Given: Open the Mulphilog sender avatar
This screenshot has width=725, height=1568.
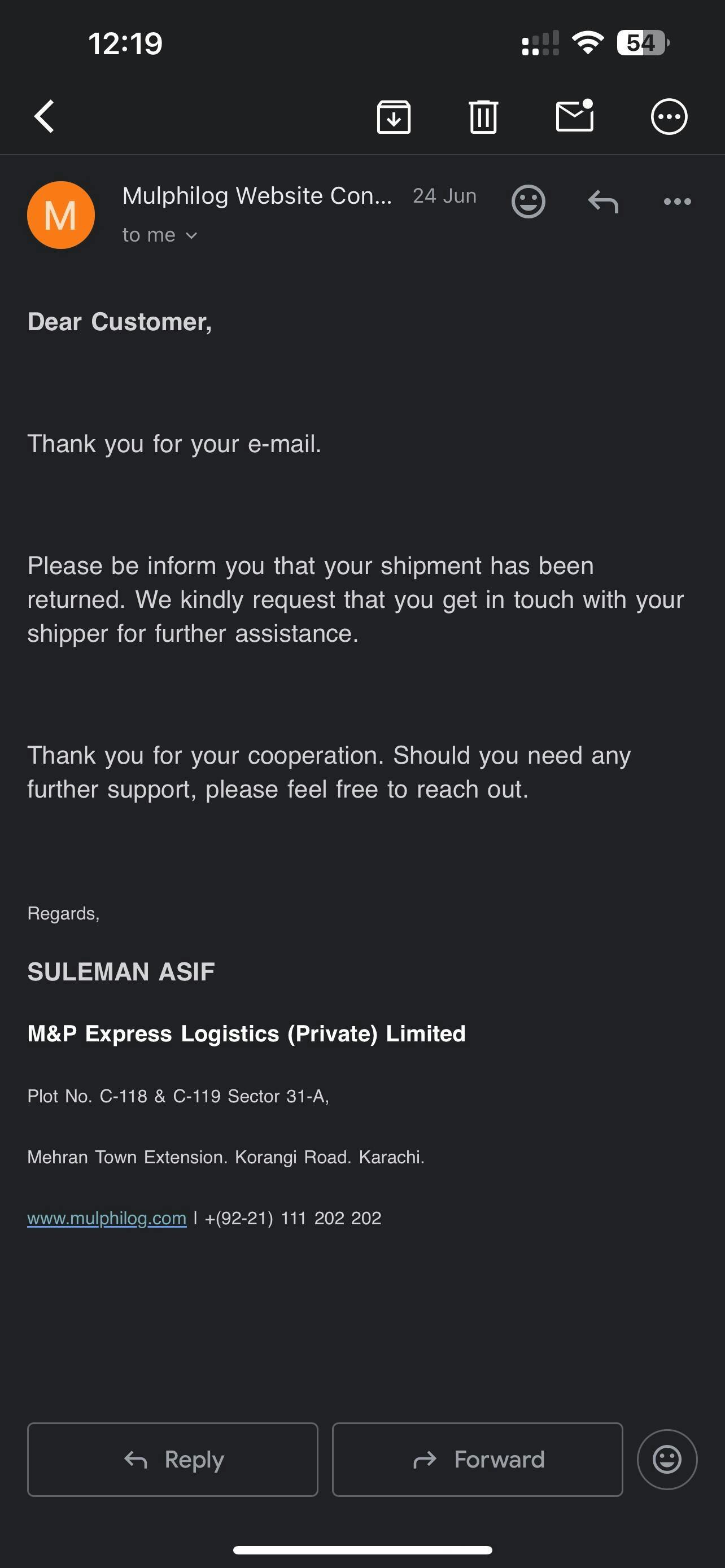Looking at the screenshot, I should pyautogui.click(x=61, y=215).
